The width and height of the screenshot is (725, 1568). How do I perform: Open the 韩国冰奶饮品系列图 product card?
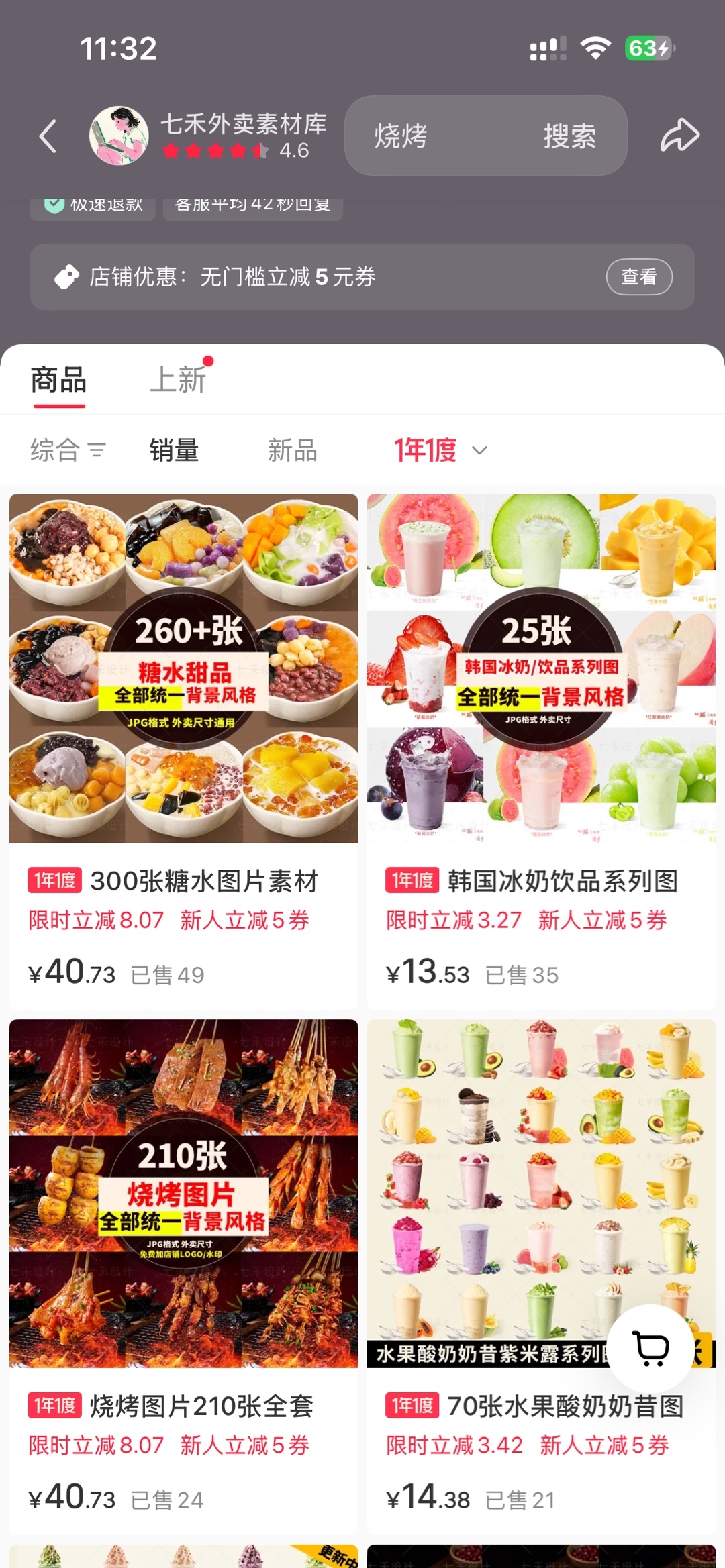point(541,751)
